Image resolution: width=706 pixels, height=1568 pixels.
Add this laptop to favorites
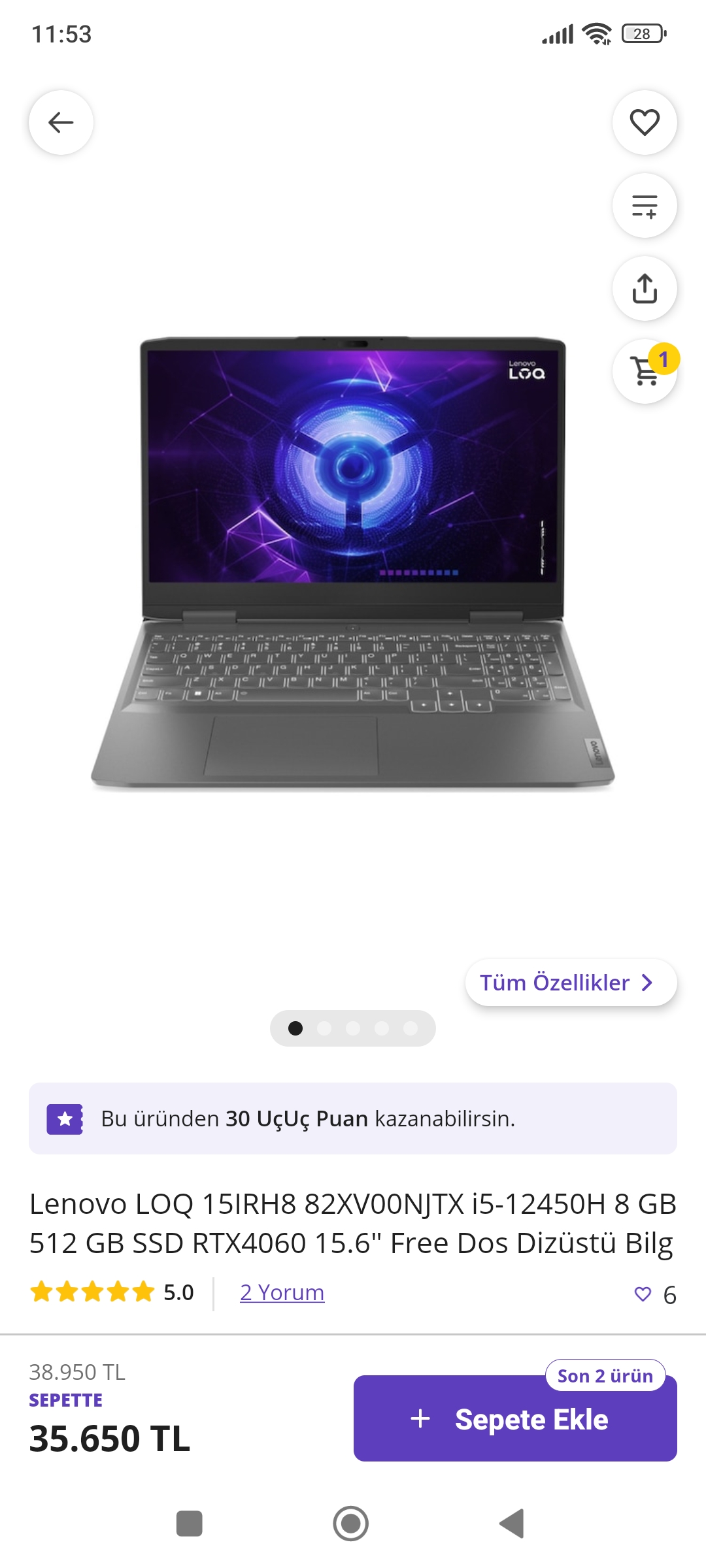coord(644,122)
